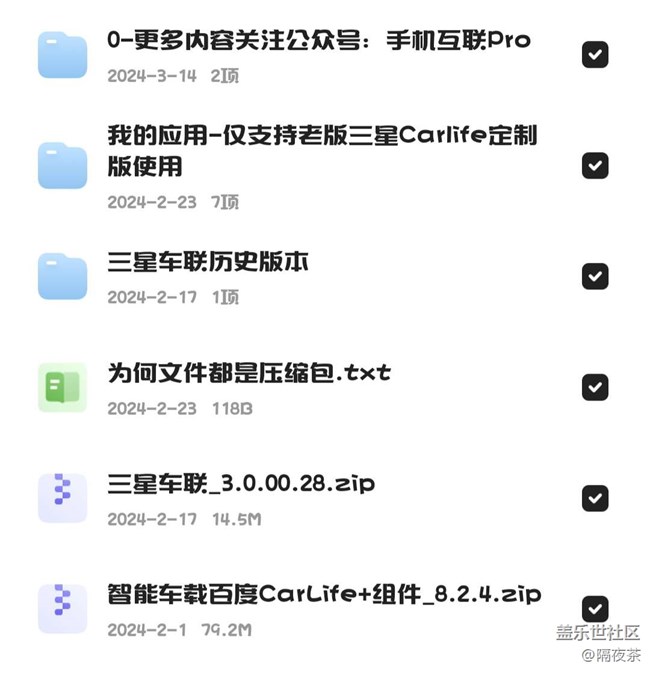Open 为何文件都是压缩包.txt file
Screen dimensions: 650x675
pos(249,373)
